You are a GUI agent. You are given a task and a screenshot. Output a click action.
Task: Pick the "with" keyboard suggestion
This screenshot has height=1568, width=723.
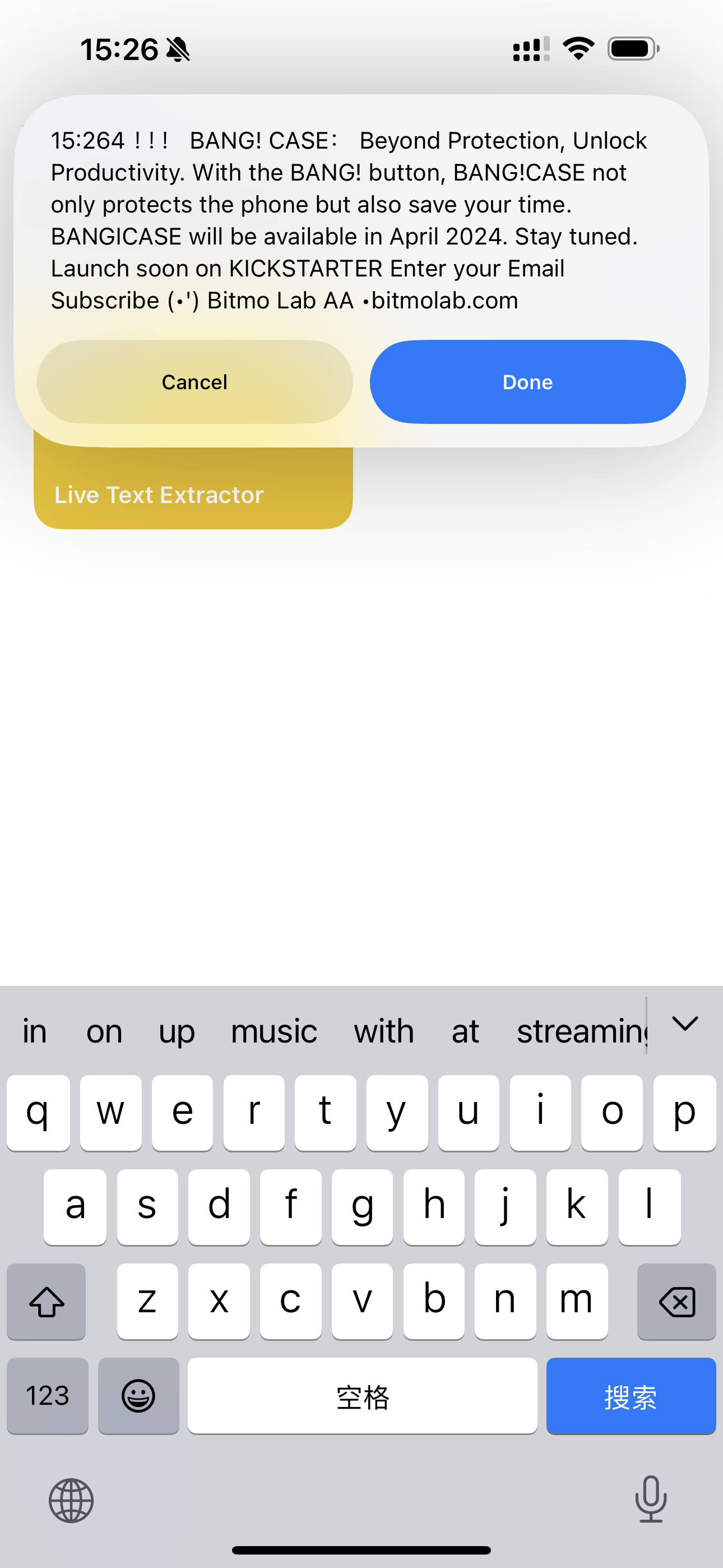(x=384, y=1031)
